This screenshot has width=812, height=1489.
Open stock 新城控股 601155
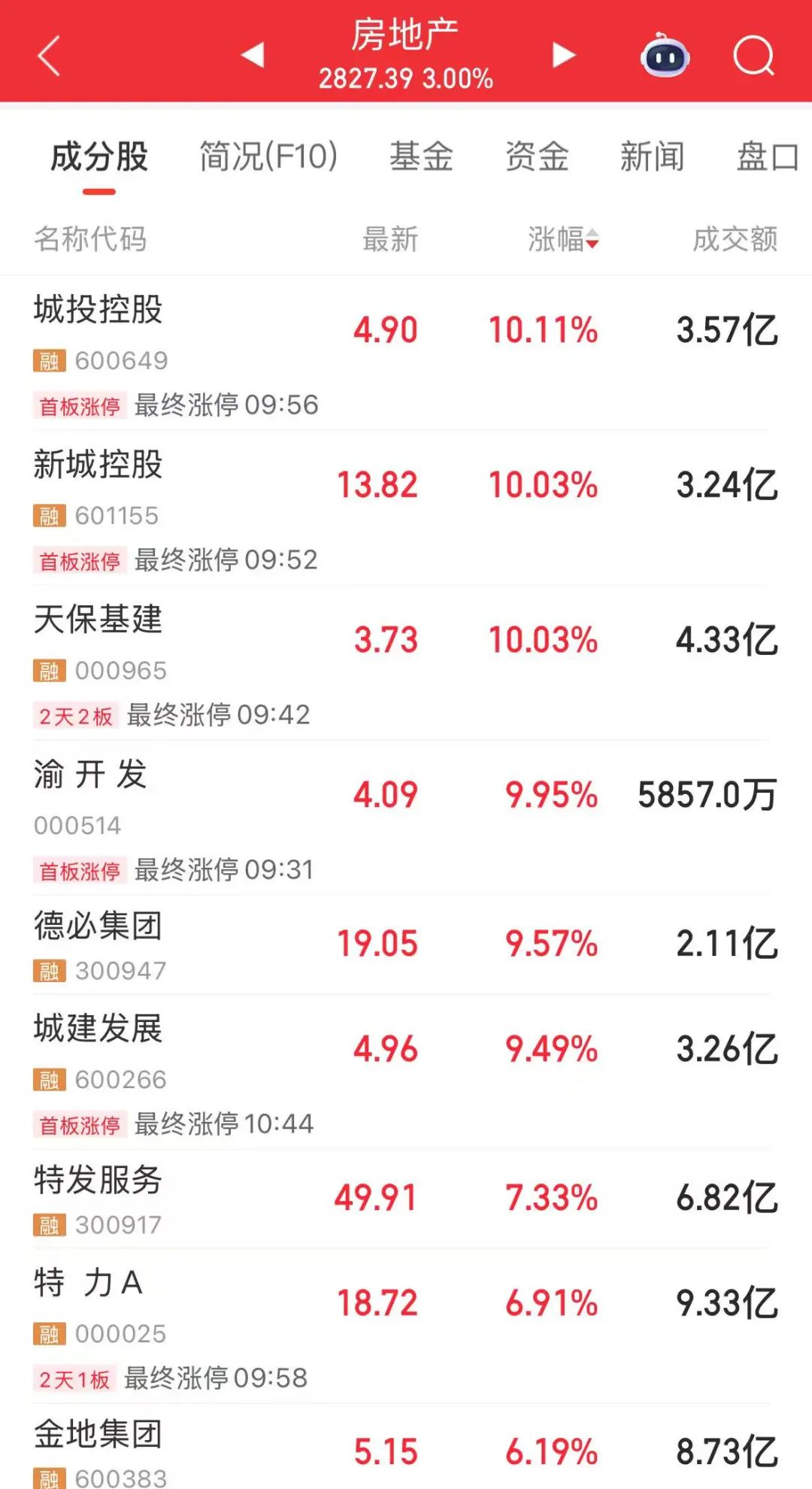98,465
